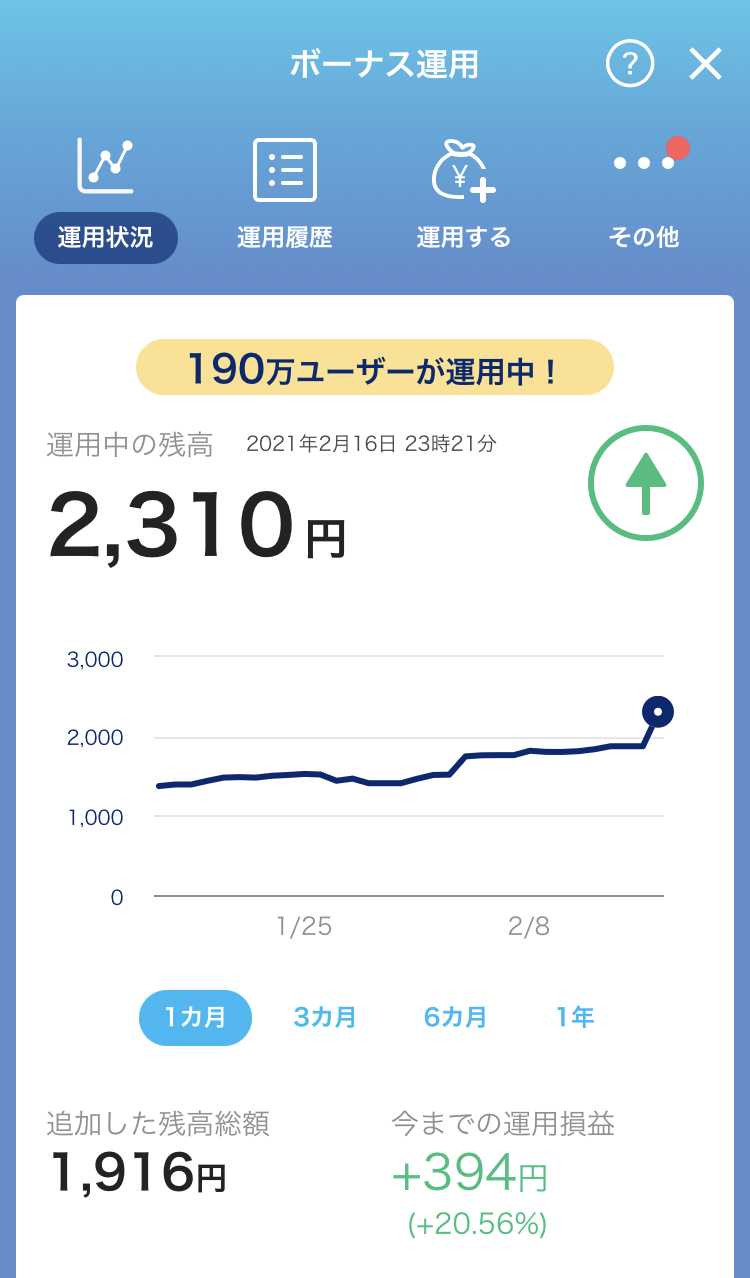Switch chart to 3カ月
750x1278 pixels.
[325, 1017]
